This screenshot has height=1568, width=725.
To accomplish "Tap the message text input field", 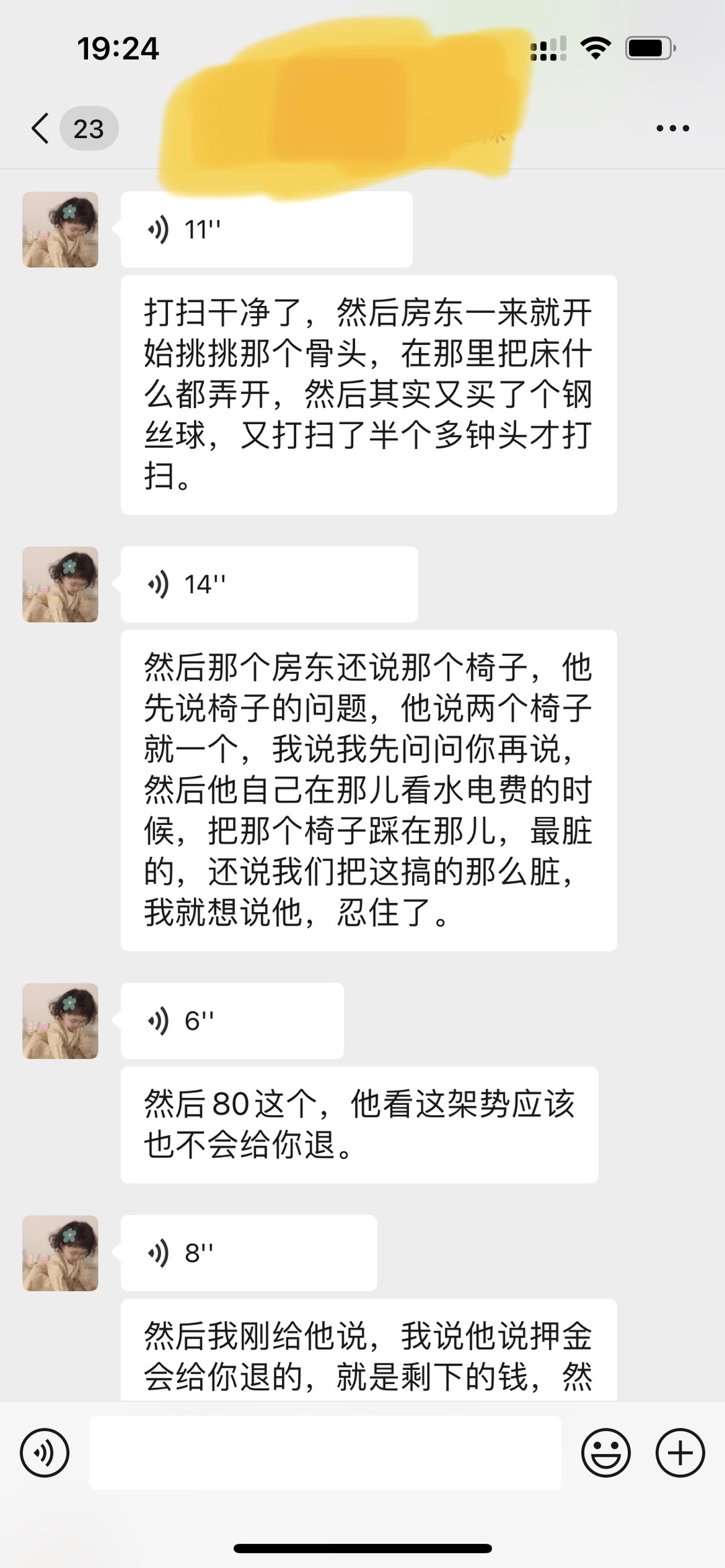I will [x=325, y=1453].
